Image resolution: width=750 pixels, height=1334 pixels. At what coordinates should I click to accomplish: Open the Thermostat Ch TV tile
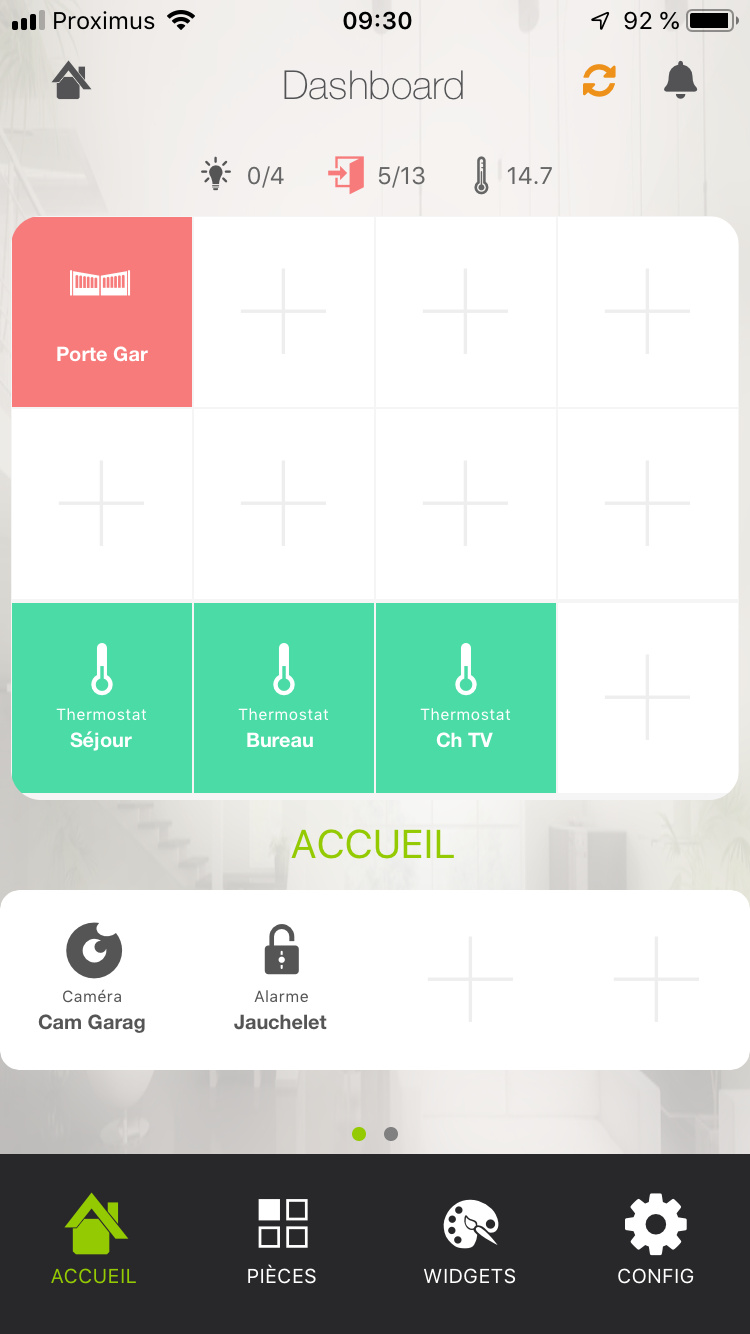[466, 698]
